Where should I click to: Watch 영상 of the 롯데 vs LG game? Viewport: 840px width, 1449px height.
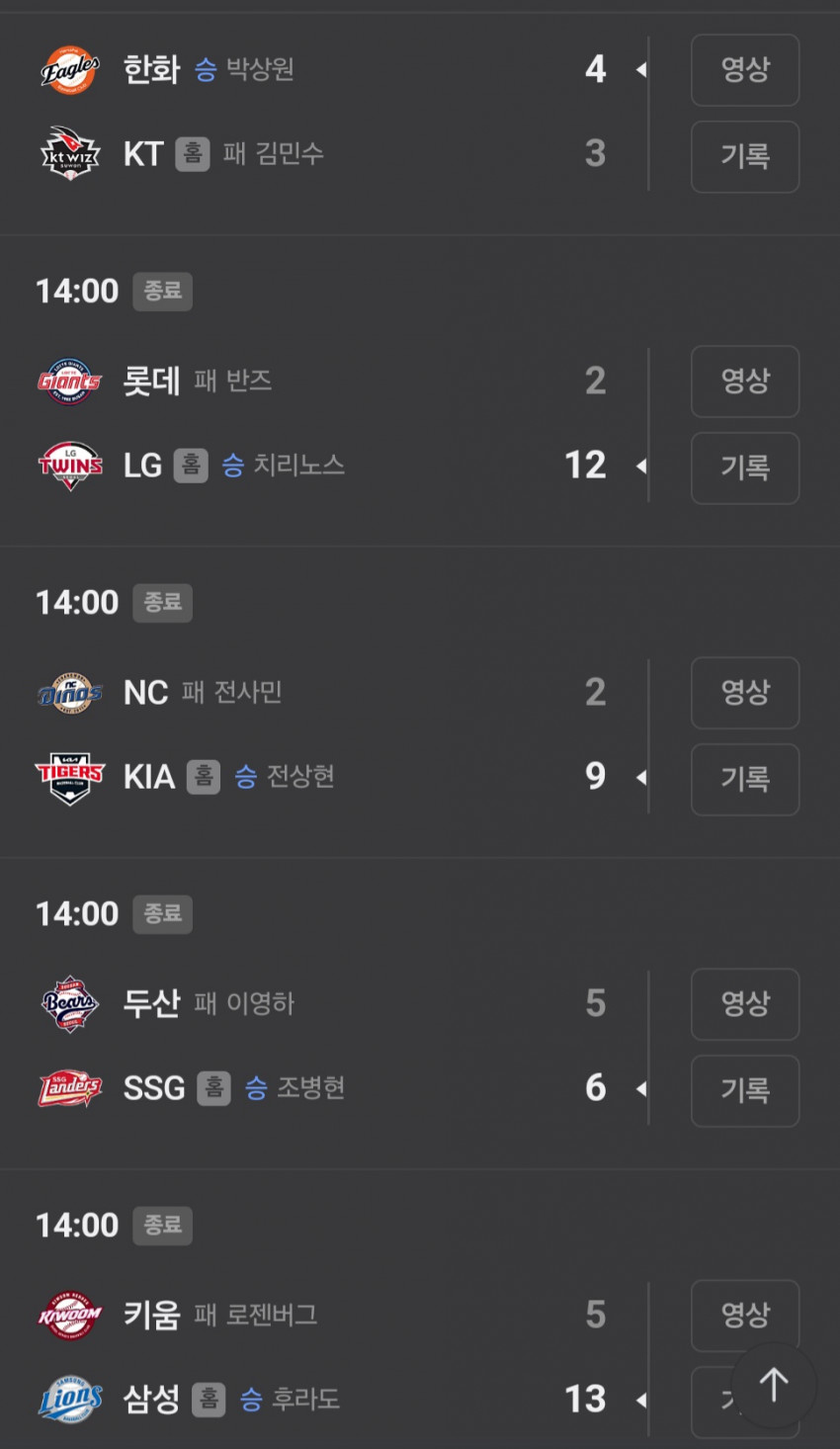(745, 382)
